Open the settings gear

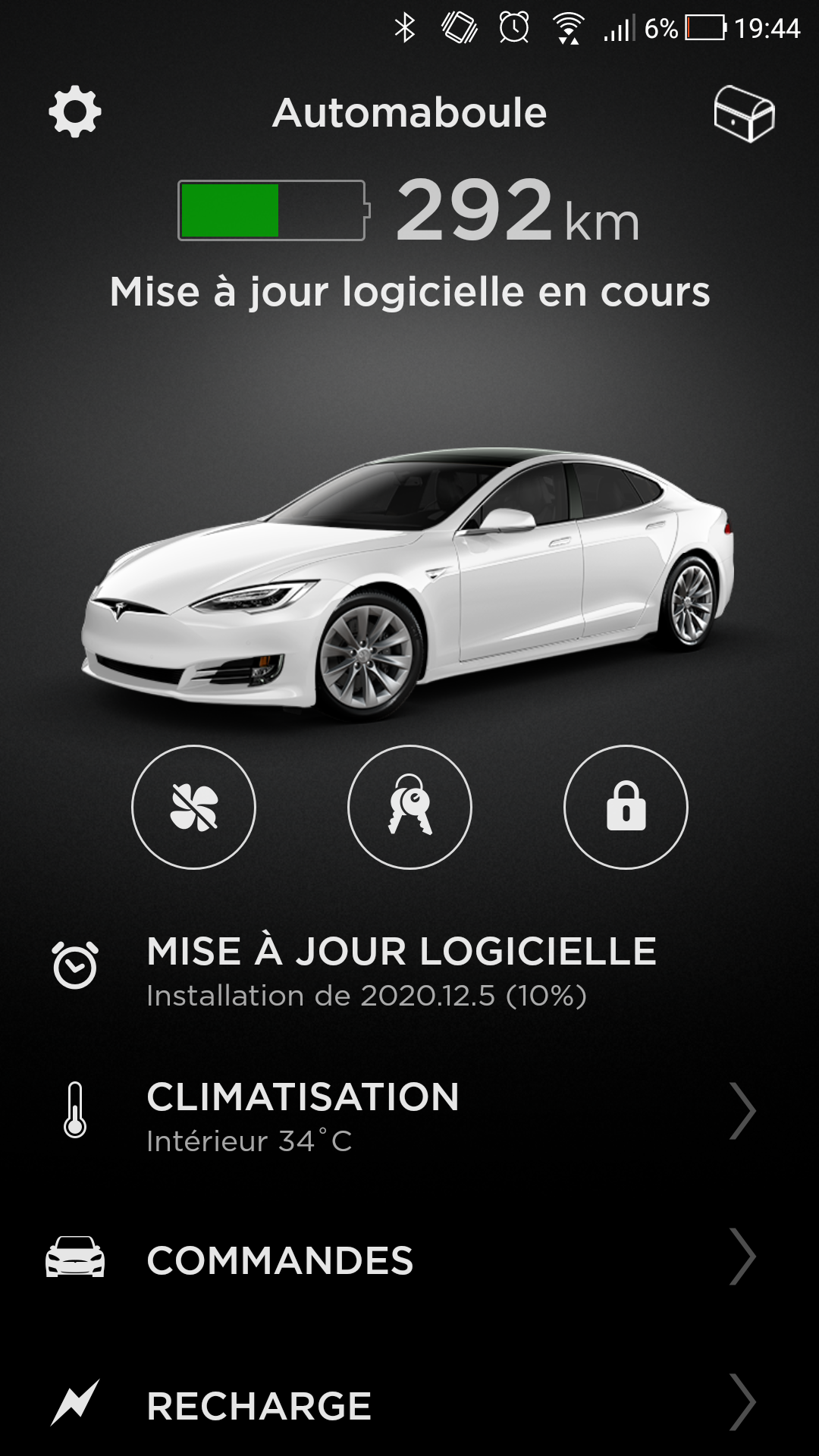(75, 112)
